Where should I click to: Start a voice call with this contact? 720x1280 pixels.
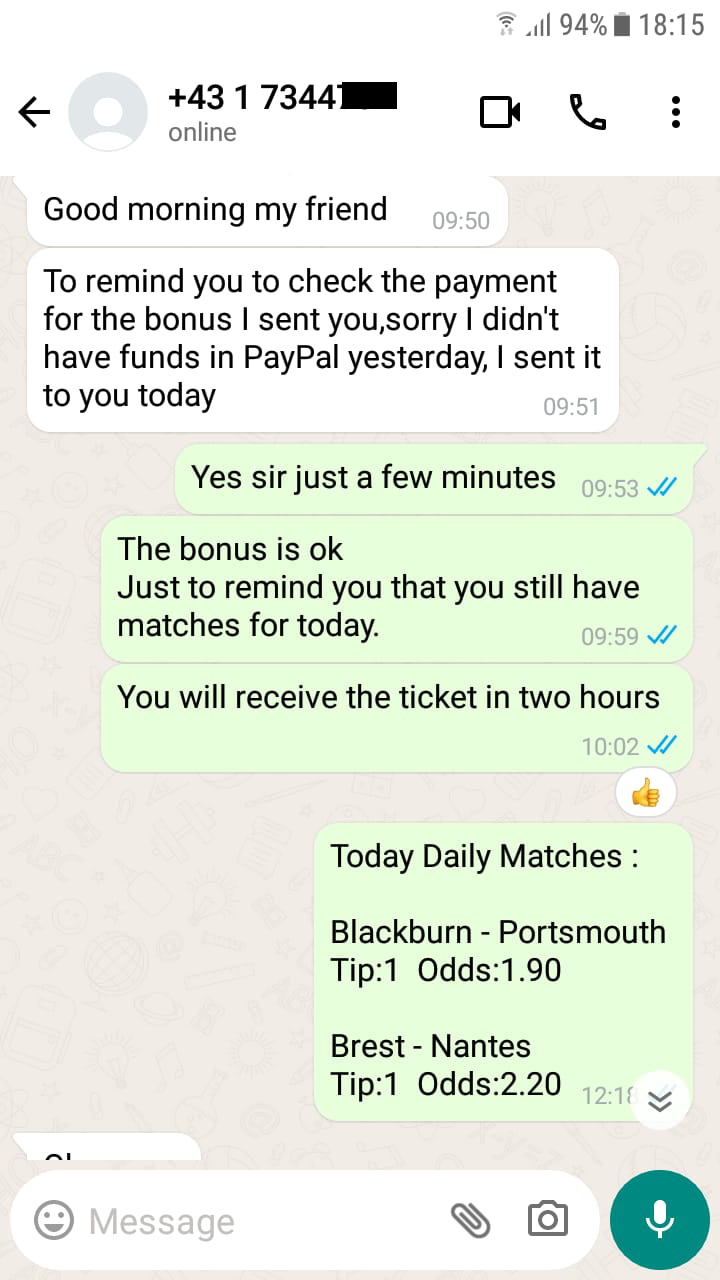pyautogui.click(x=588, y=112)
